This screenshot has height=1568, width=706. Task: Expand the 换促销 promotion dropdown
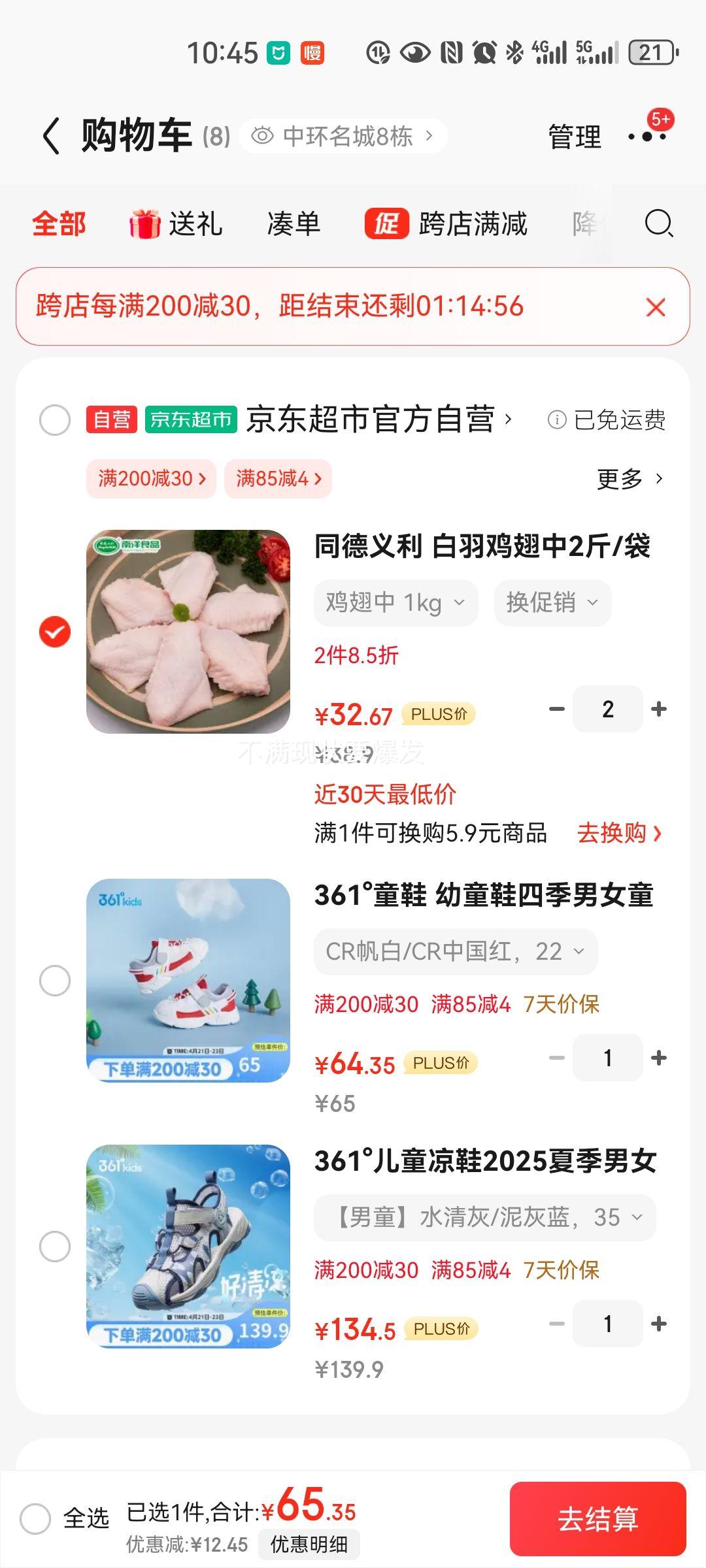[x=551, y=602]
